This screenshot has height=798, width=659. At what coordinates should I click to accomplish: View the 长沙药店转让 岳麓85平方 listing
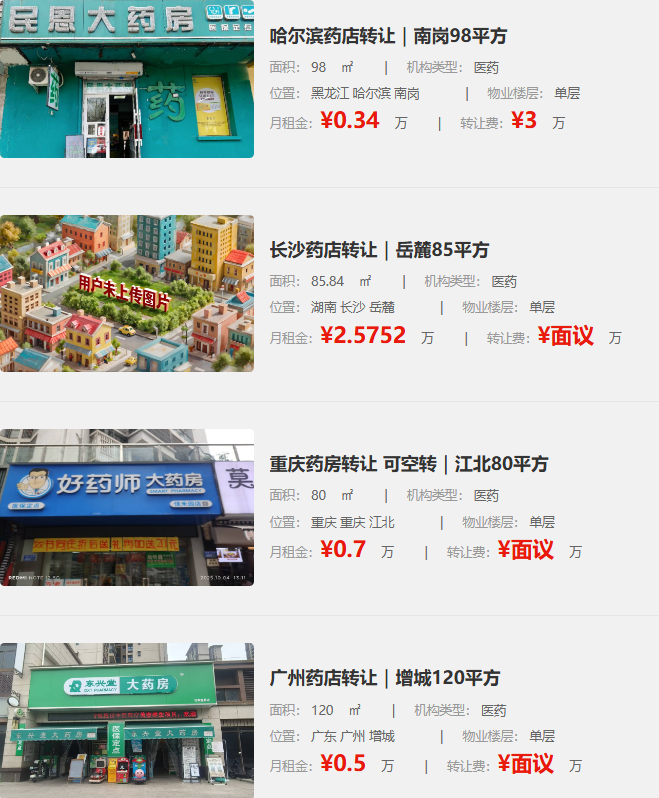tap(379, 250)
